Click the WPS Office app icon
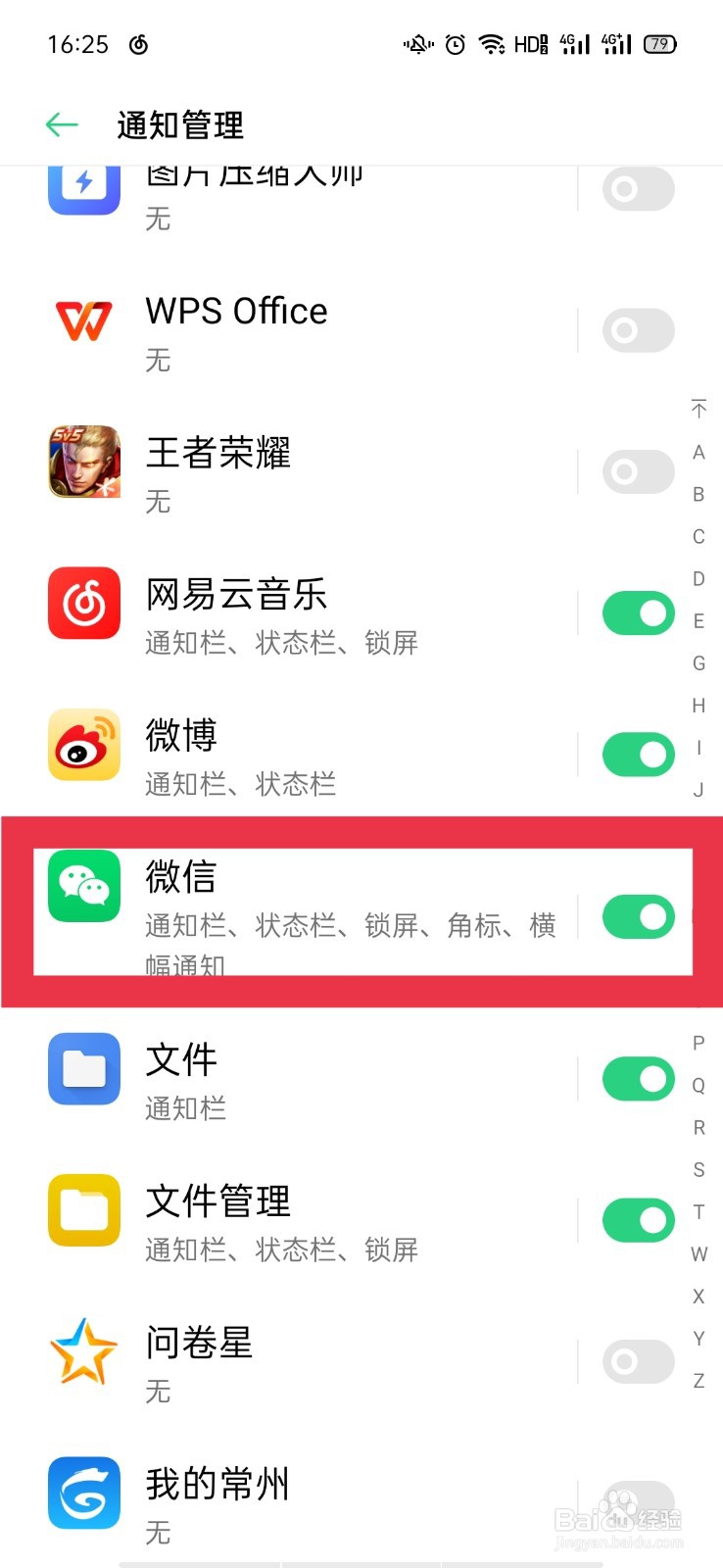The image size is (723, 1568). pos(83,318)
